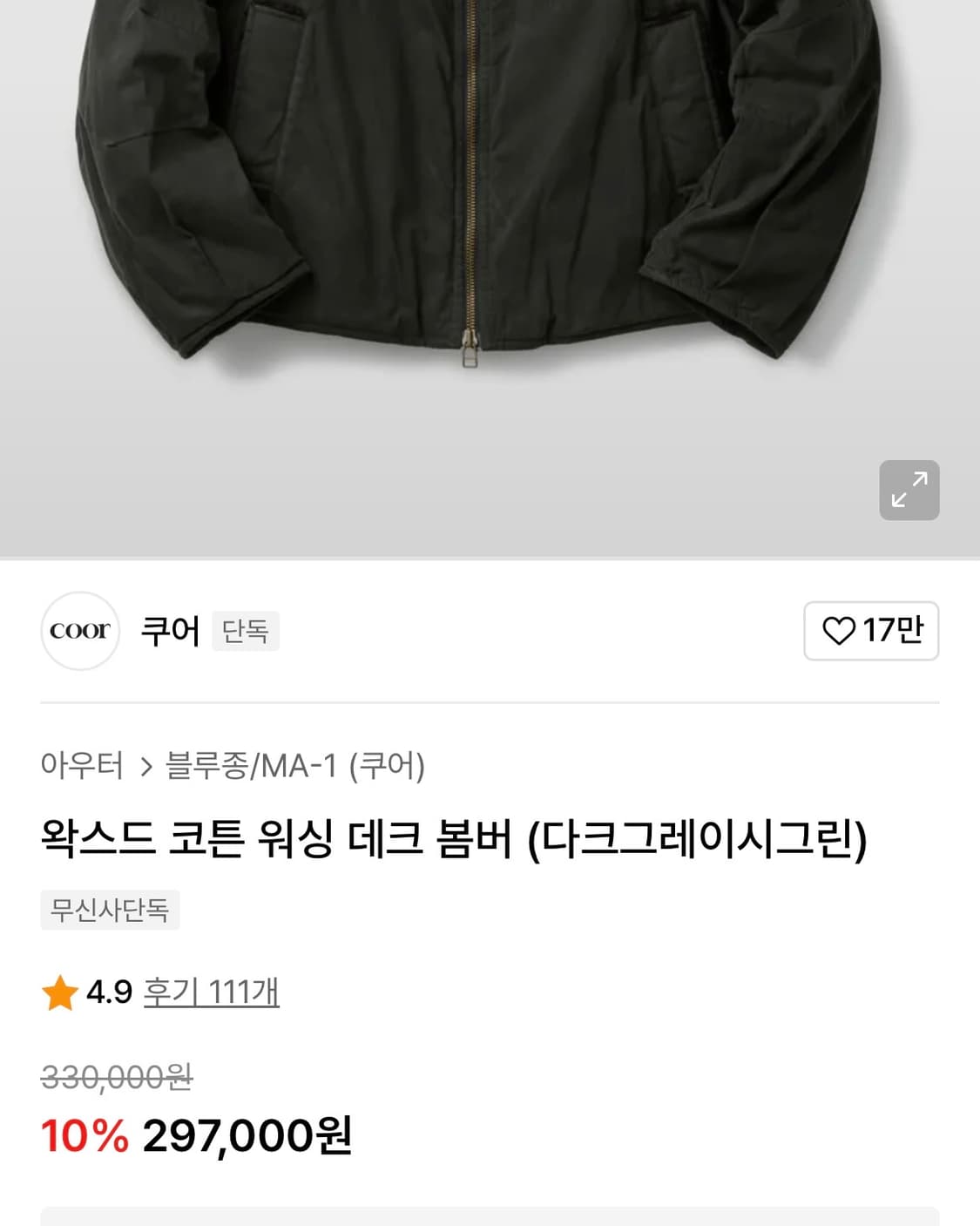Viewport: 980px width, 1226px height.
Task: Click the yellow star rating icon
Action: (57, 991)
